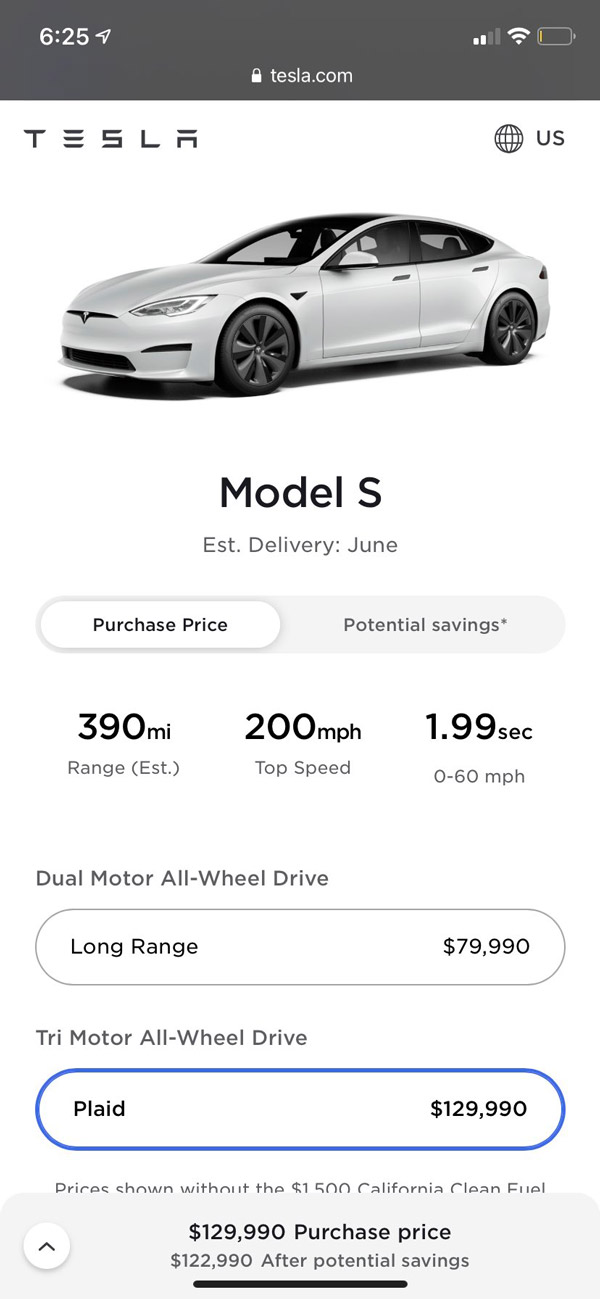Switch to the Potential savings tab
The width and height of the screenshot is (600, 1299).
[x=424, y=625]
